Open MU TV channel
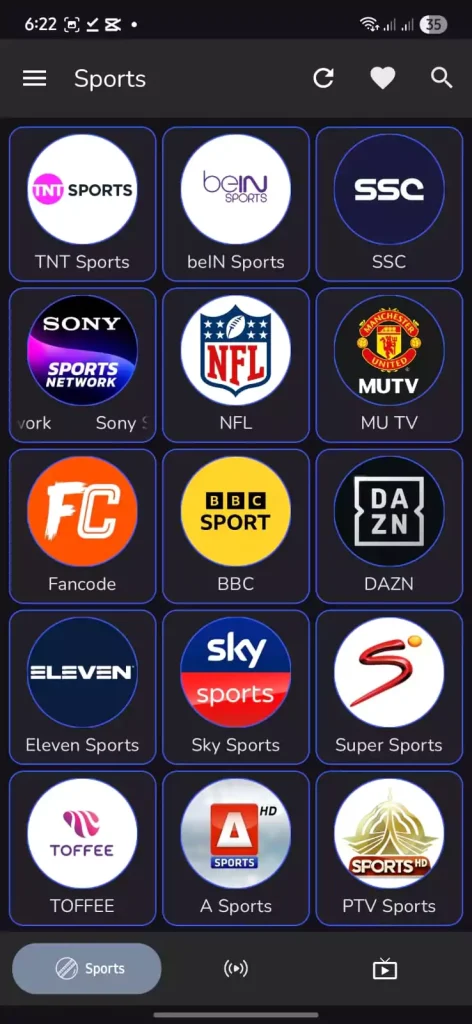Image resolution: width=472 pixels, height=1024 pixels. [x=389, y=365]
